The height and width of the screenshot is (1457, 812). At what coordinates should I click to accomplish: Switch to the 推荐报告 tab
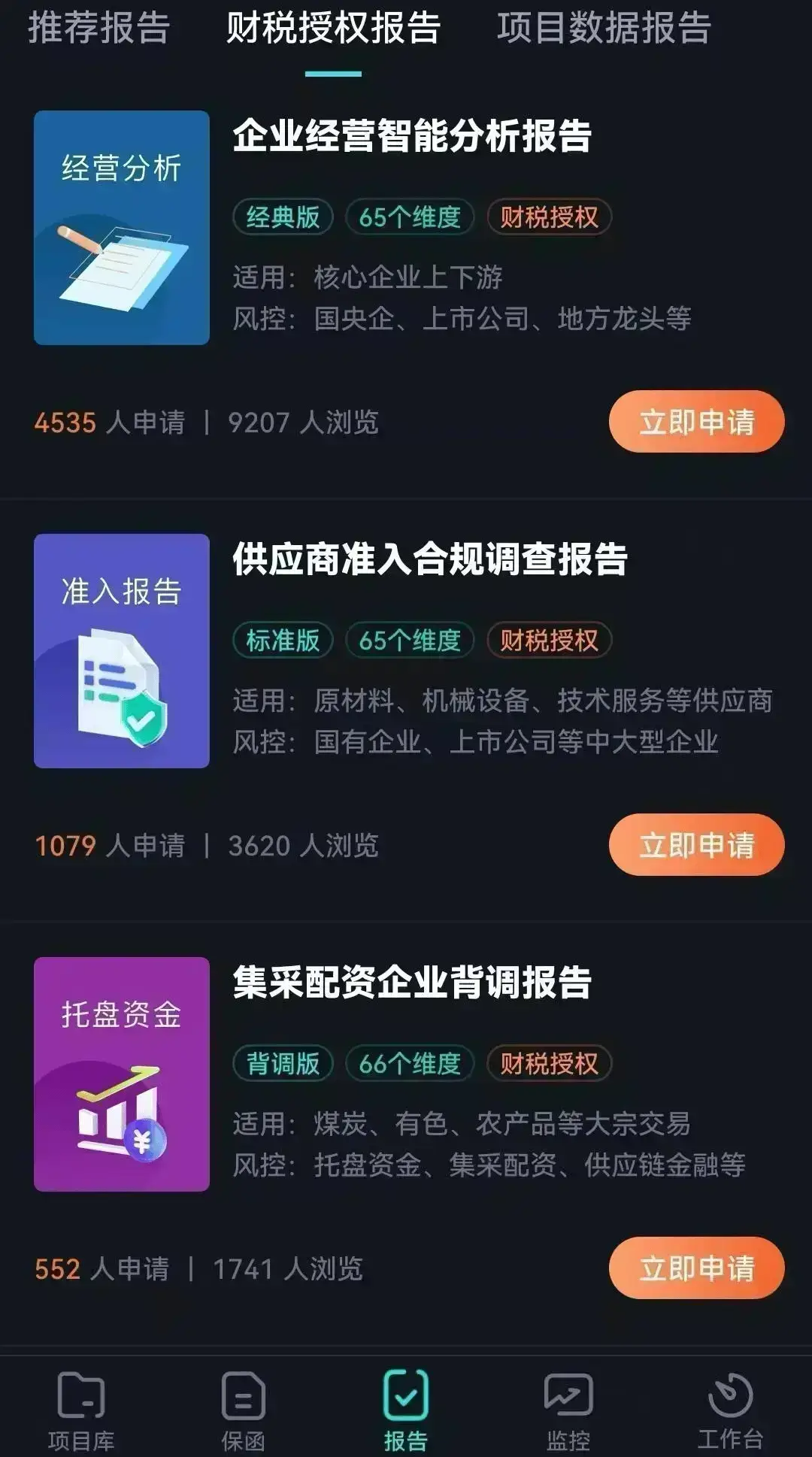click(x=98, y=30)
